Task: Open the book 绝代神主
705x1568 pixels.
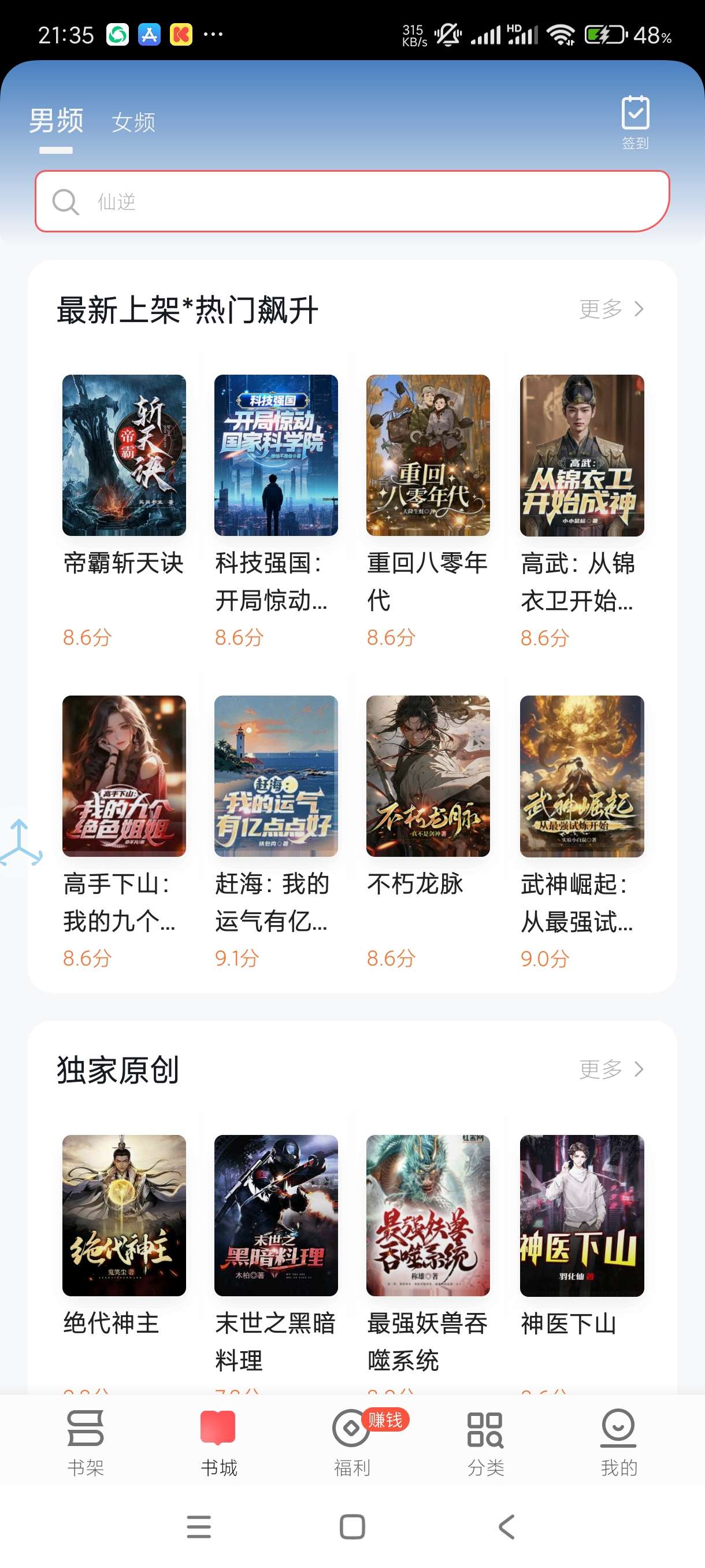Action: (124, 1215)
